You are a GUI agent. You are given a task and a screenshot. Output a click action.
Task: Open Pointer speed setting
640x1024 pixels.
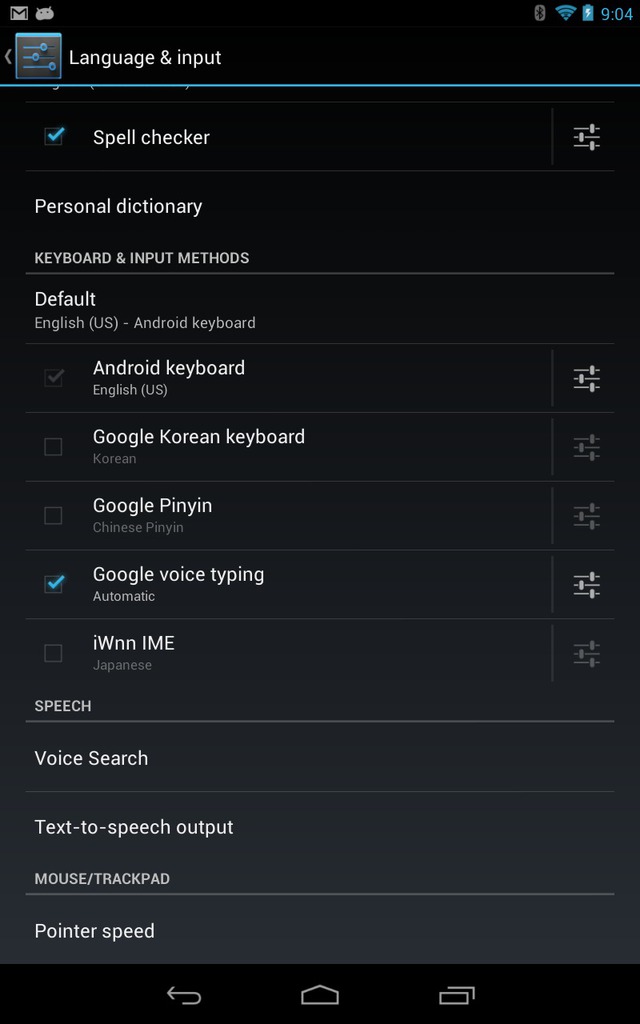[x=320, y=931]
